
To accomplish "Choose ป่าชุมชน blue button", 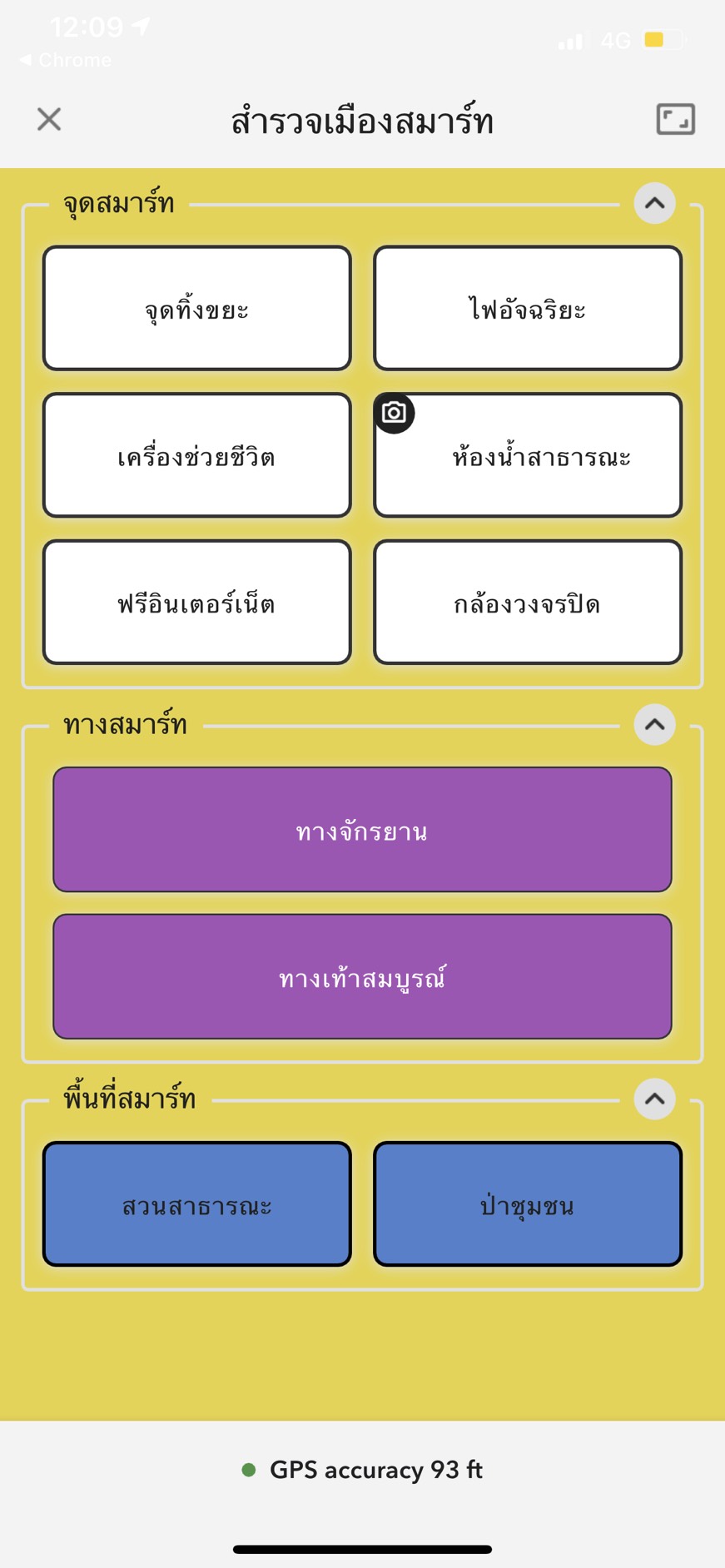I will point(528,1204).
